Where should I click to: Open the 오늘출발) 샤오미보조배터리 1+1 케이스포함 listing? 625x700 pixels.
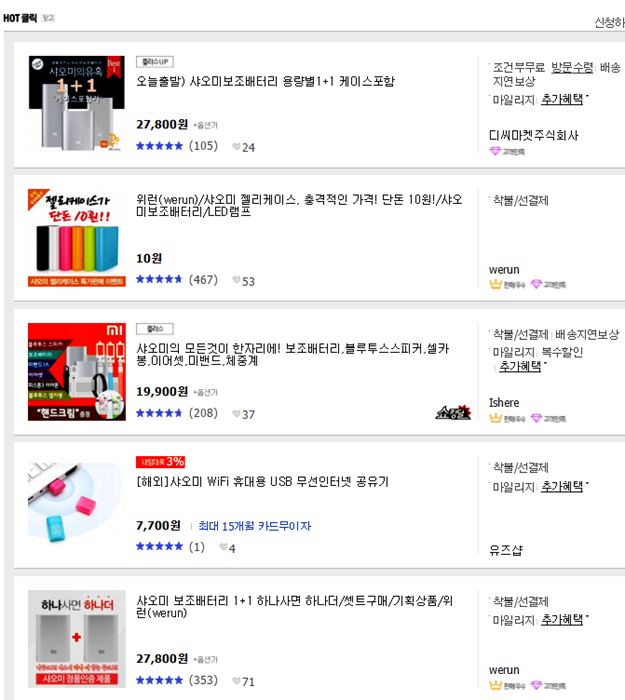click(x=265, y=81)
